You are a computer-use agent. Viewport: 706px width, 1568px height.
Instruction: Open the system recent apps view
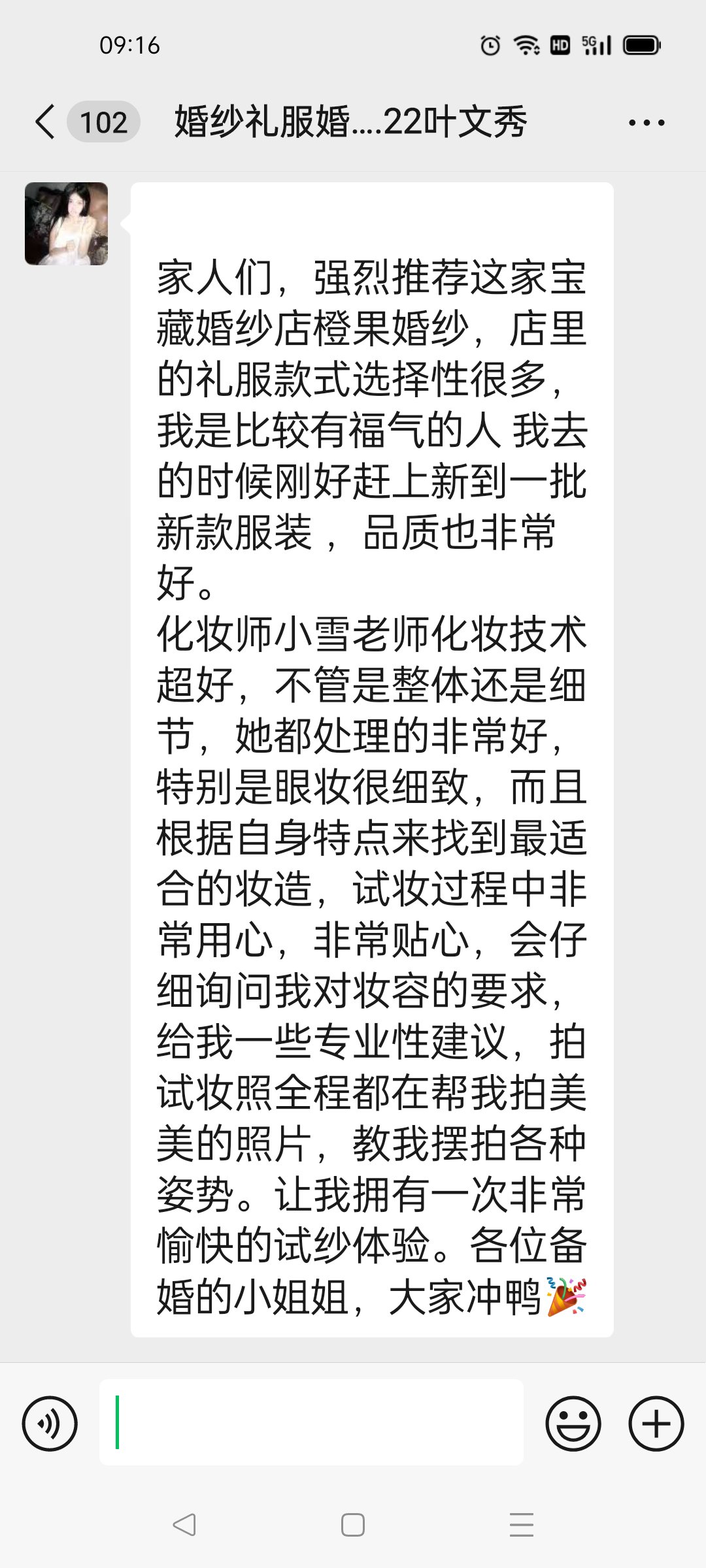coord(522,1525)
